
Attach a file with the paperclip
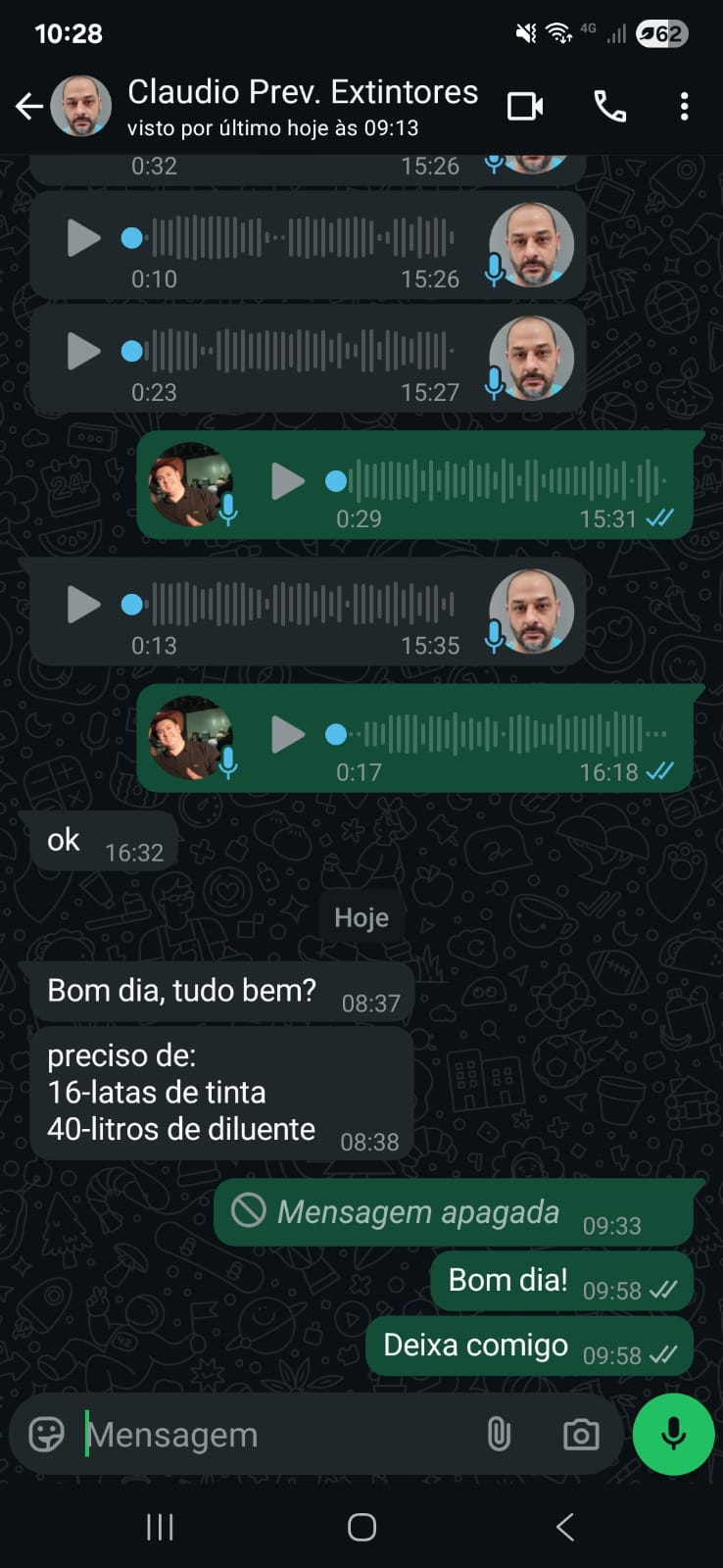pos(499,1435)
